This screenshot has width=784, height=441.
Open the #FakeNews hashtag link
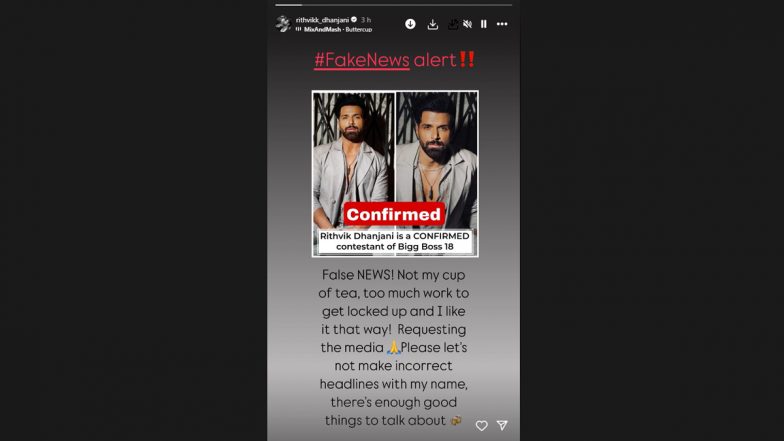point(361,60)
